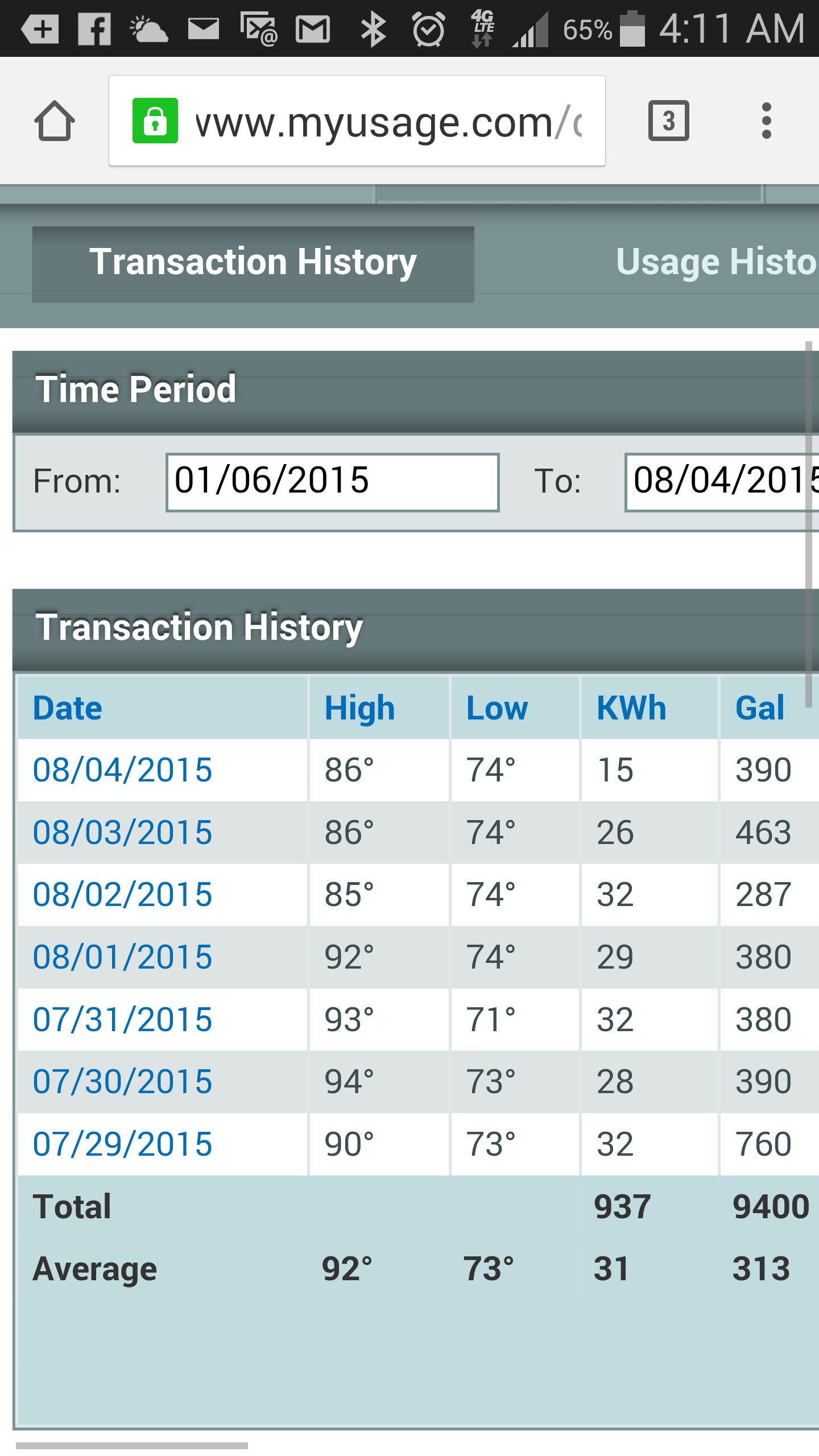Viewport: 819px width, 1456px height.
Task: Sort by the Gal column header
Action: pyautogui.click(x=760, y=708)
